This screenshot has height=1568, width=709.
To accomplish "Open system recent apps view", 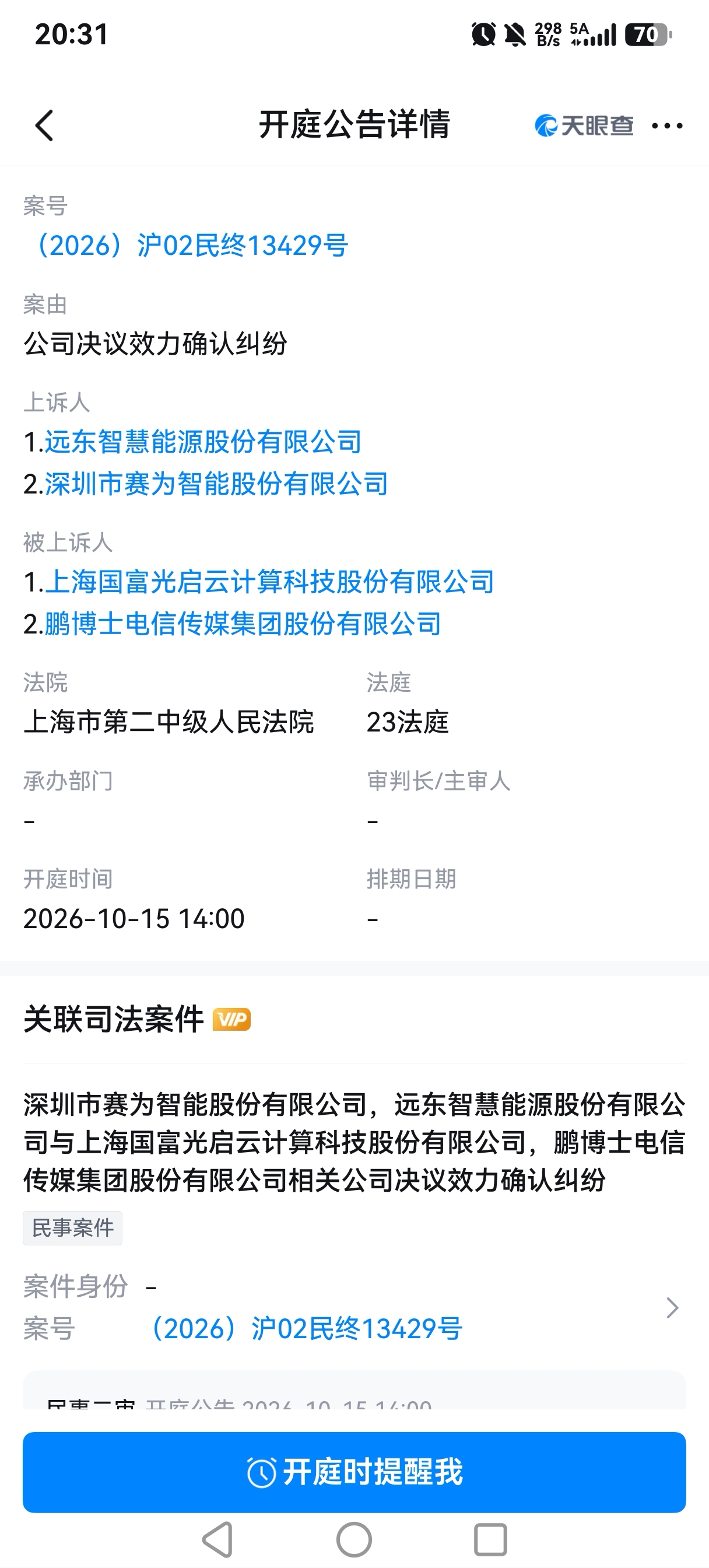I will 490,1539.
